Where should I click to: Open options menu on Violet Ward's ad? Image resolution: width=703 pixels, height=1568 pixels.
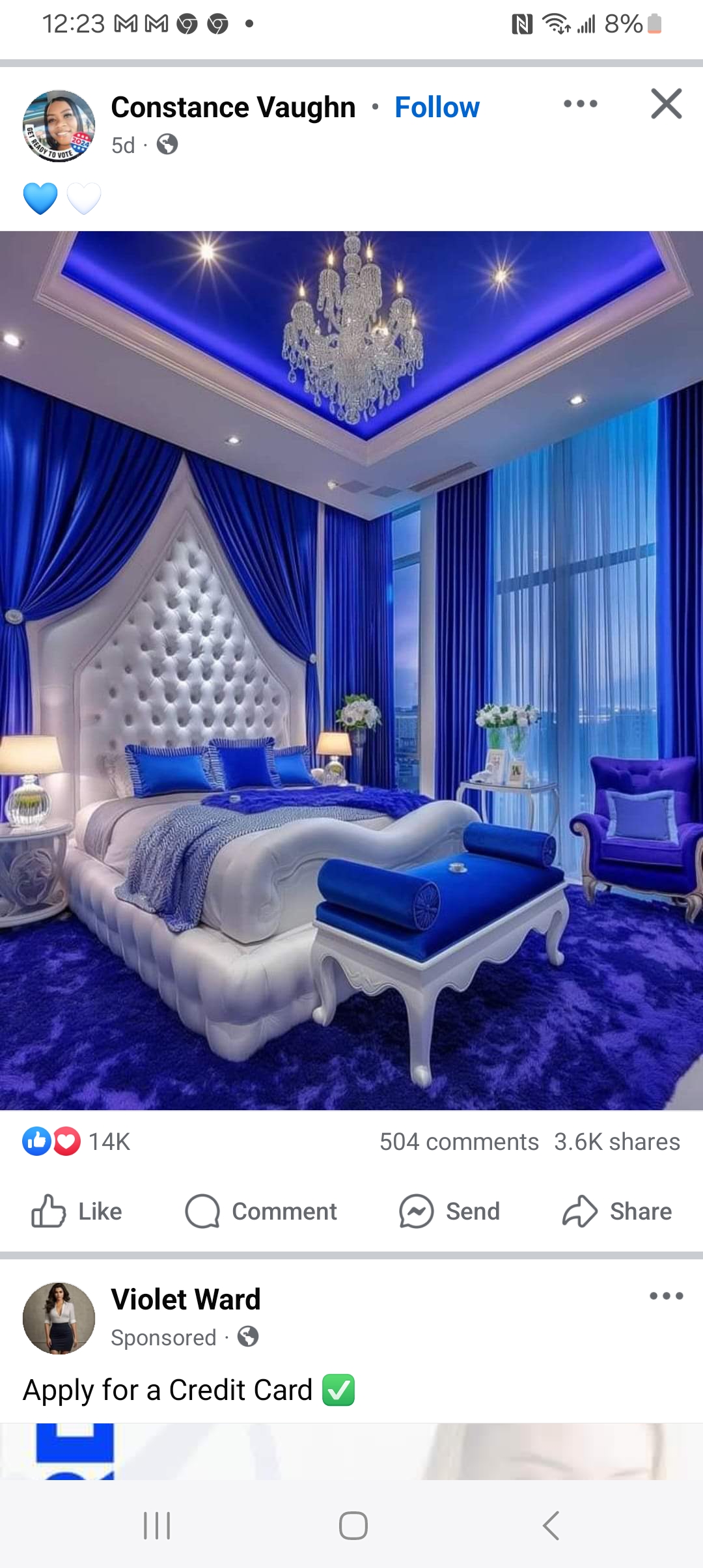pos(666,1296)
